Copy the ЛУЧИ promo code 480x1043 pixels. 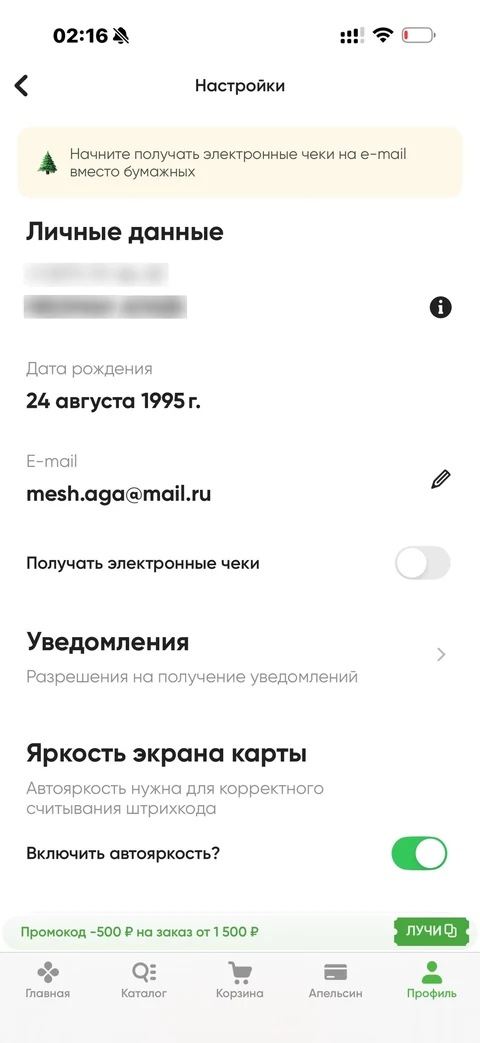click(x=431, y=931)
